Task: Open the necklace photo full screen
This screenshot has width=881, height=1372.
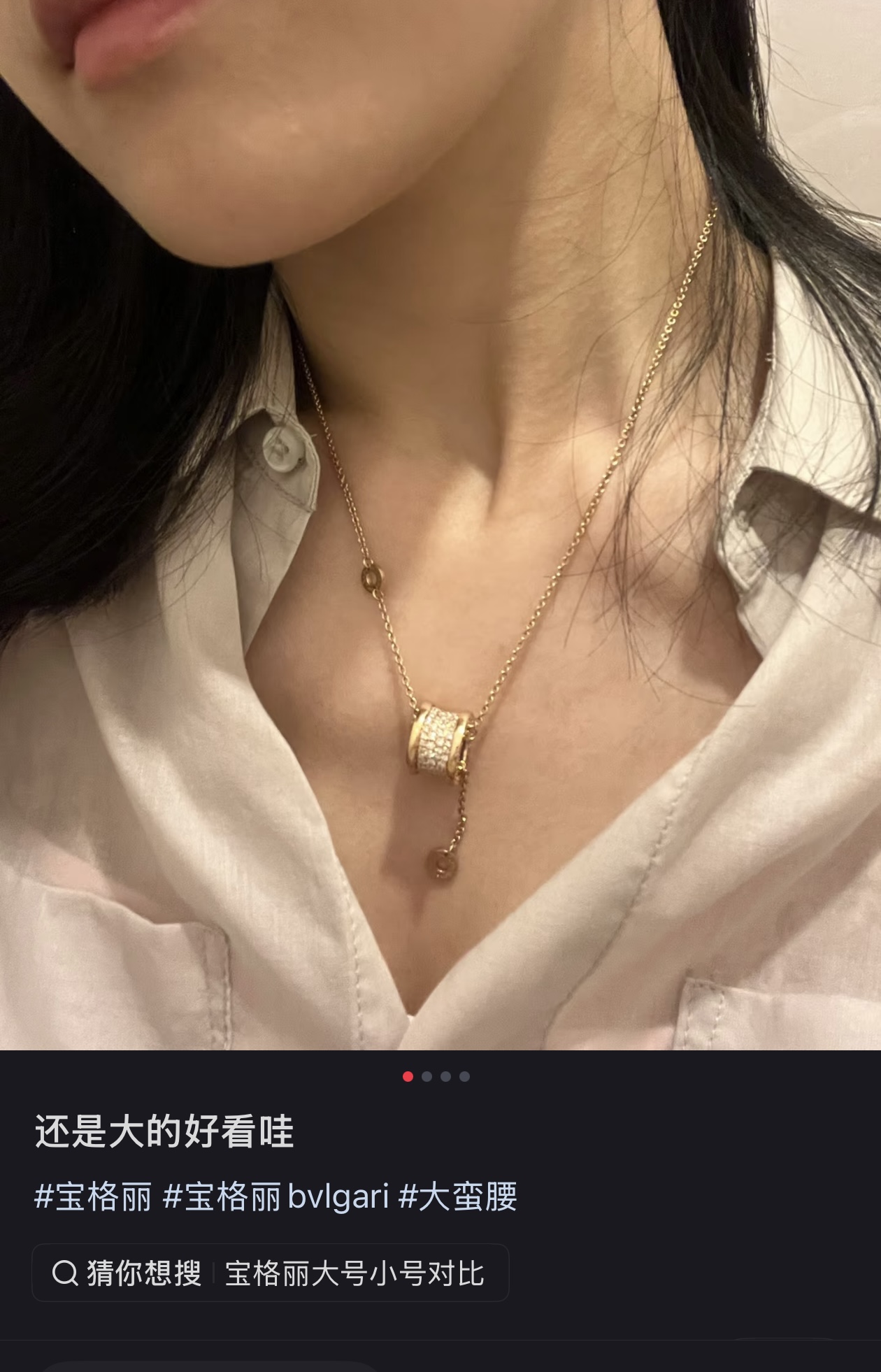Action: tap(440, 524)
